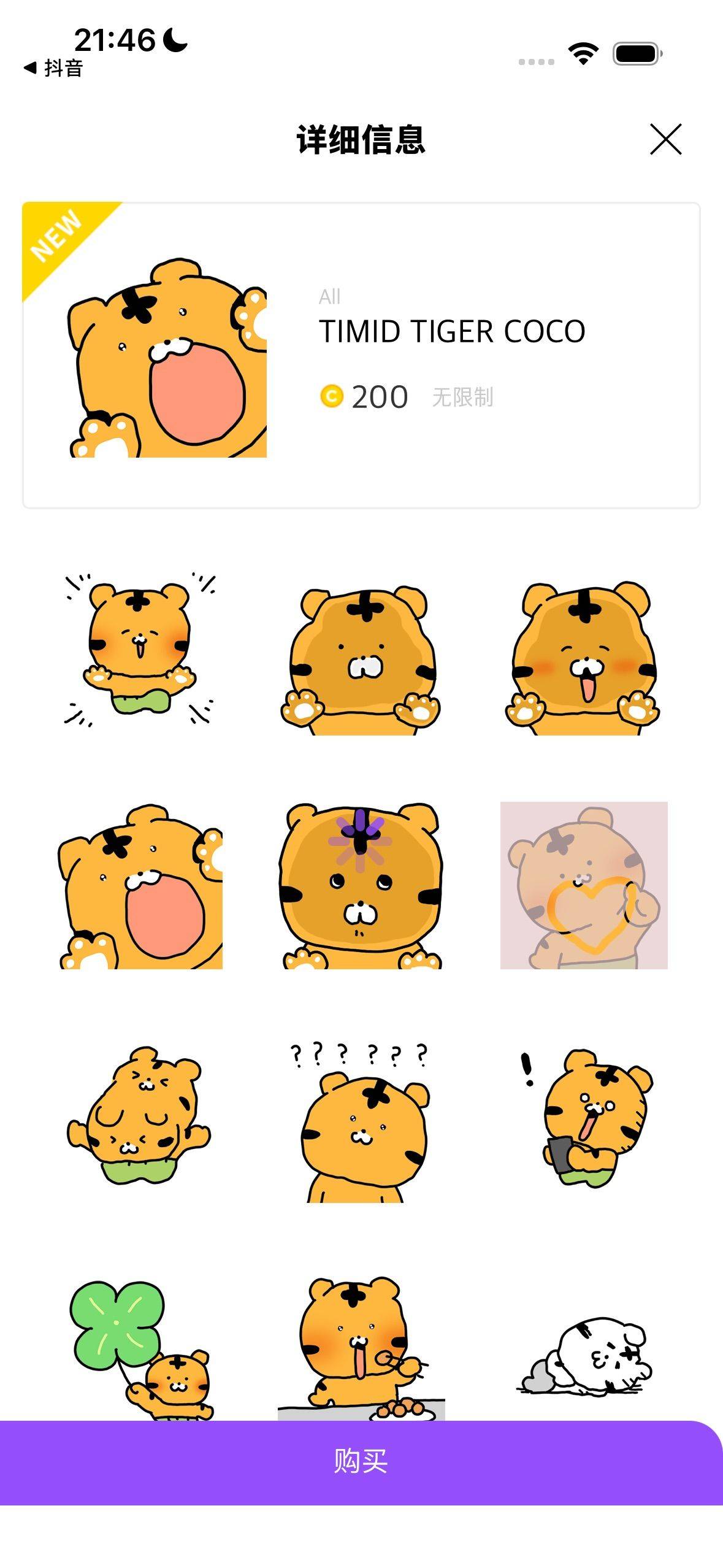Preview the loading tiger face sticker
723x1568 pixels.
point(362,886)
